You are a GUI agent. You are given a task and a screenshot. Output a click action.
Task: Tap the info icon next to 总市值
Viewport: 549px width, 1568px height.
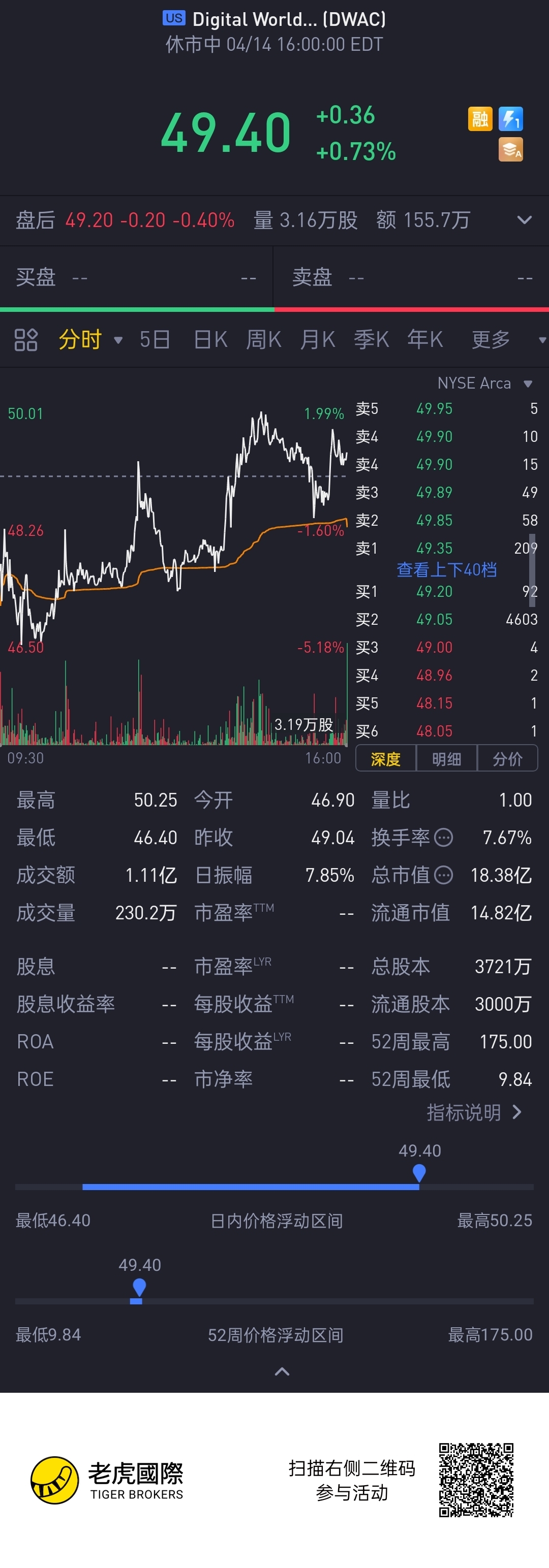pos(444,875)
